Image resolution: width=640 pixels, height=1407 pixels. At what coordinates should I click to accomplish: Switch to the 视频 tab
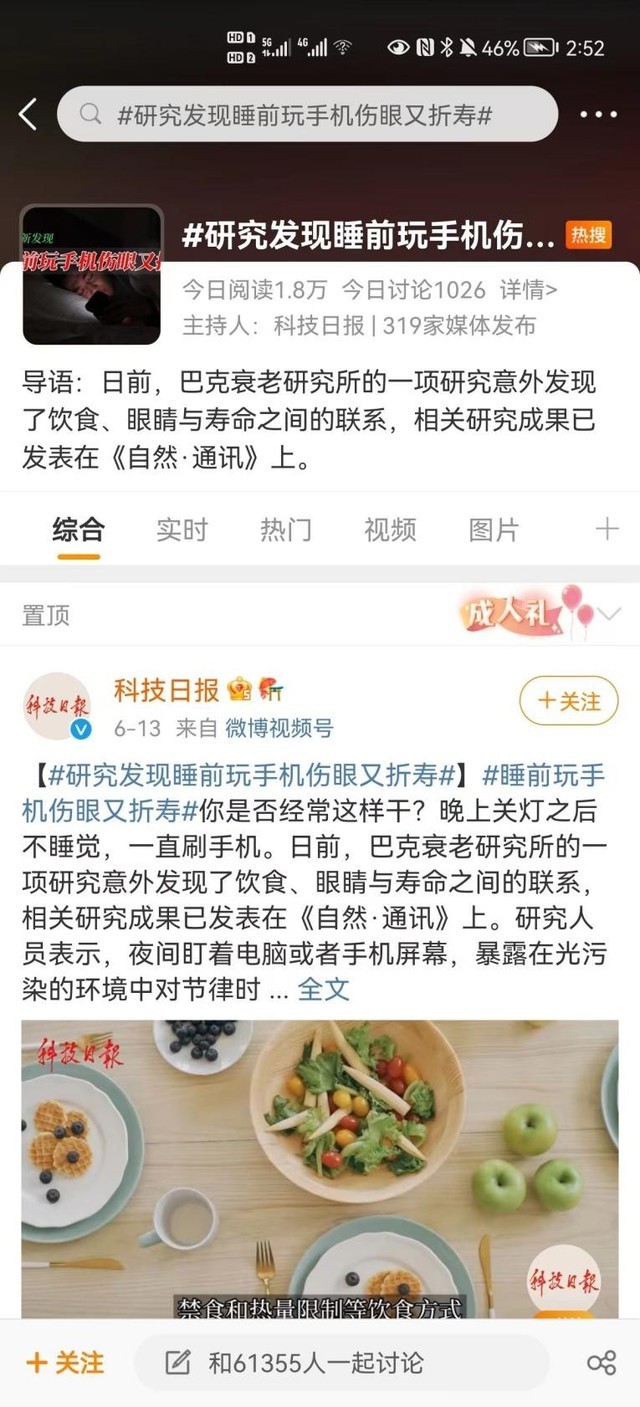pyautogui.click(x=390, y=529)
